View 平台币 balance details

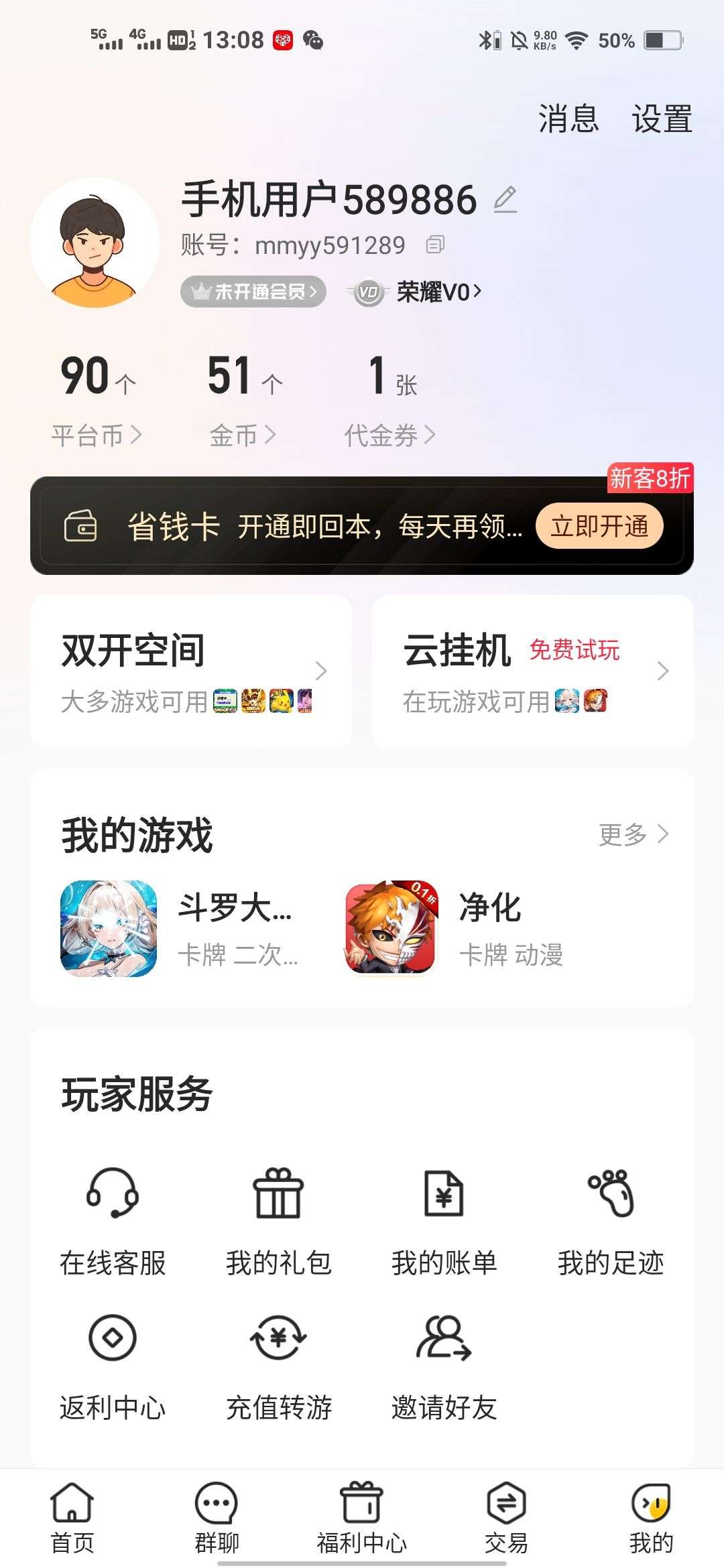click(x=97, y=436)
